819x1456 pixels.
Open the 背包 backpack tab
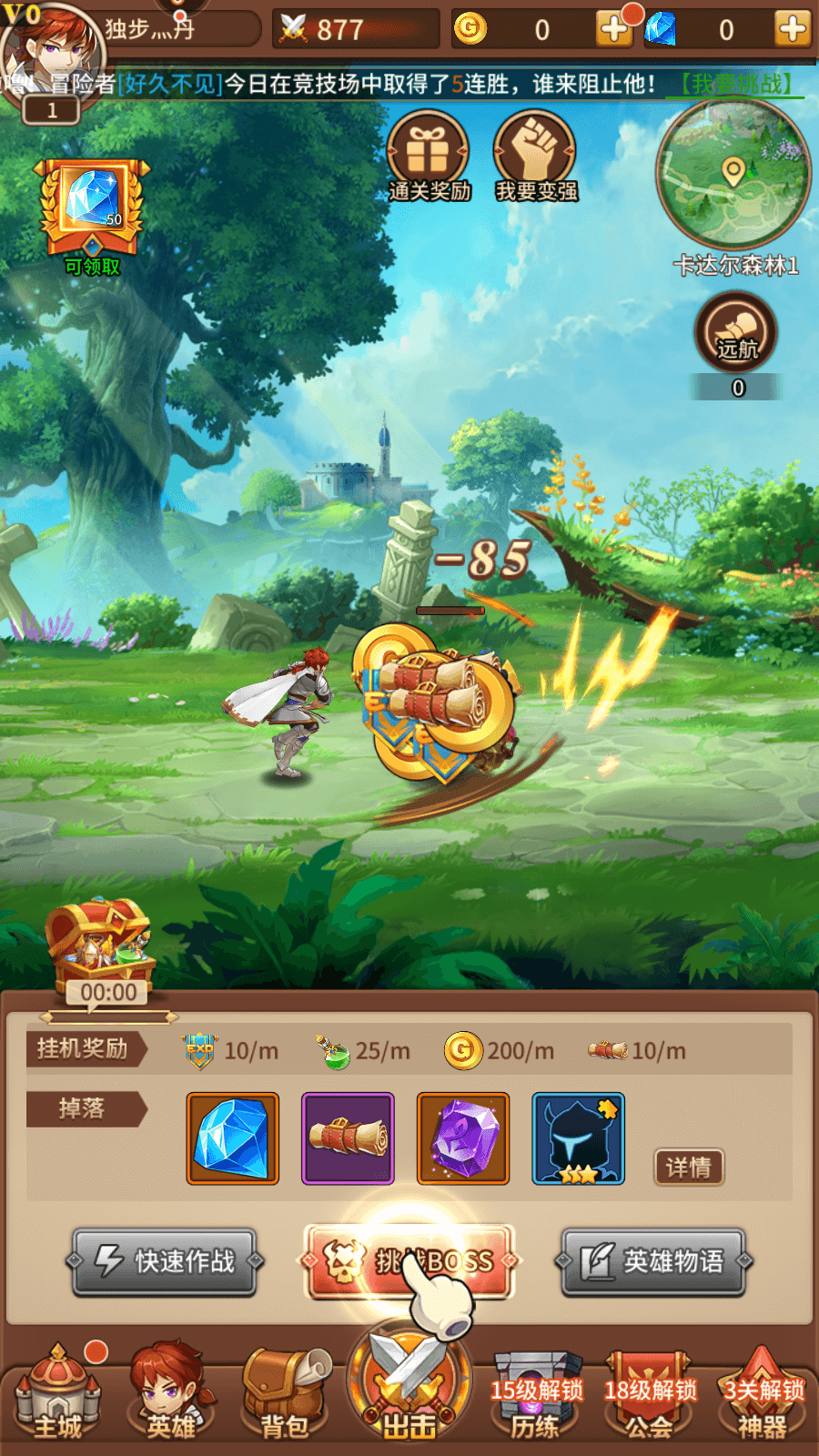pyautogui.click(x=285, y=1392)
